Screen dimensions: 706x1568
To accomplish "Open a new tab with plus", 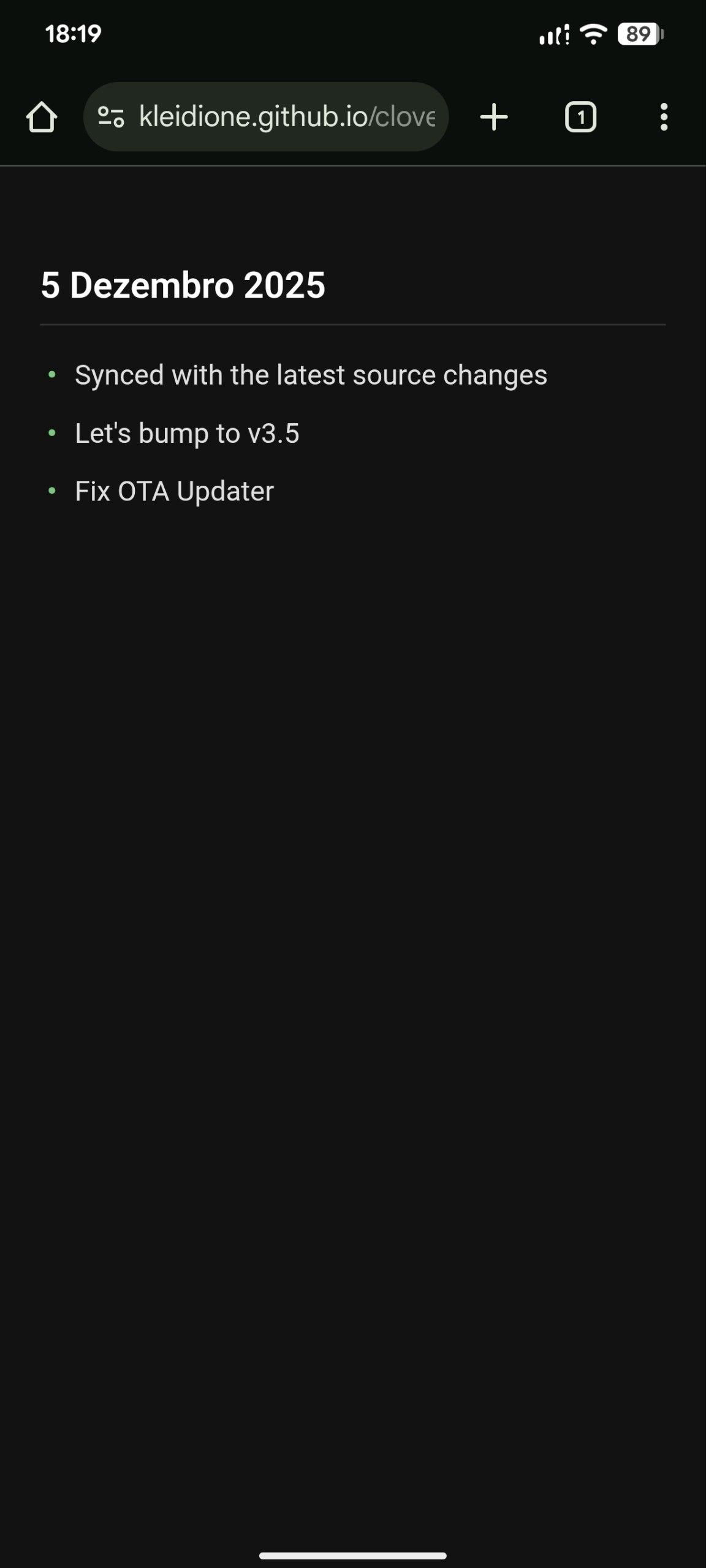I will point(493,117).
